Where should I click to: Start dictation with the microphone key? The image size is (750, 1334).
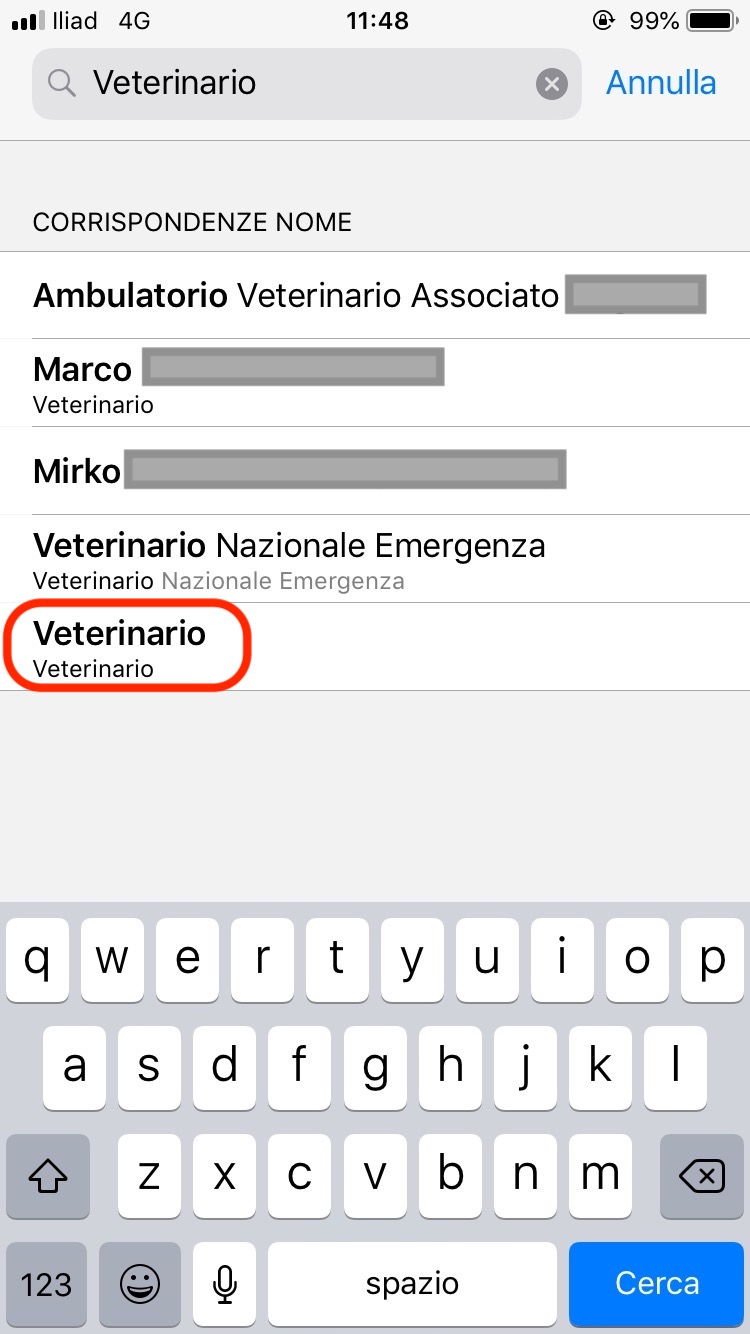pos(226,1283)
